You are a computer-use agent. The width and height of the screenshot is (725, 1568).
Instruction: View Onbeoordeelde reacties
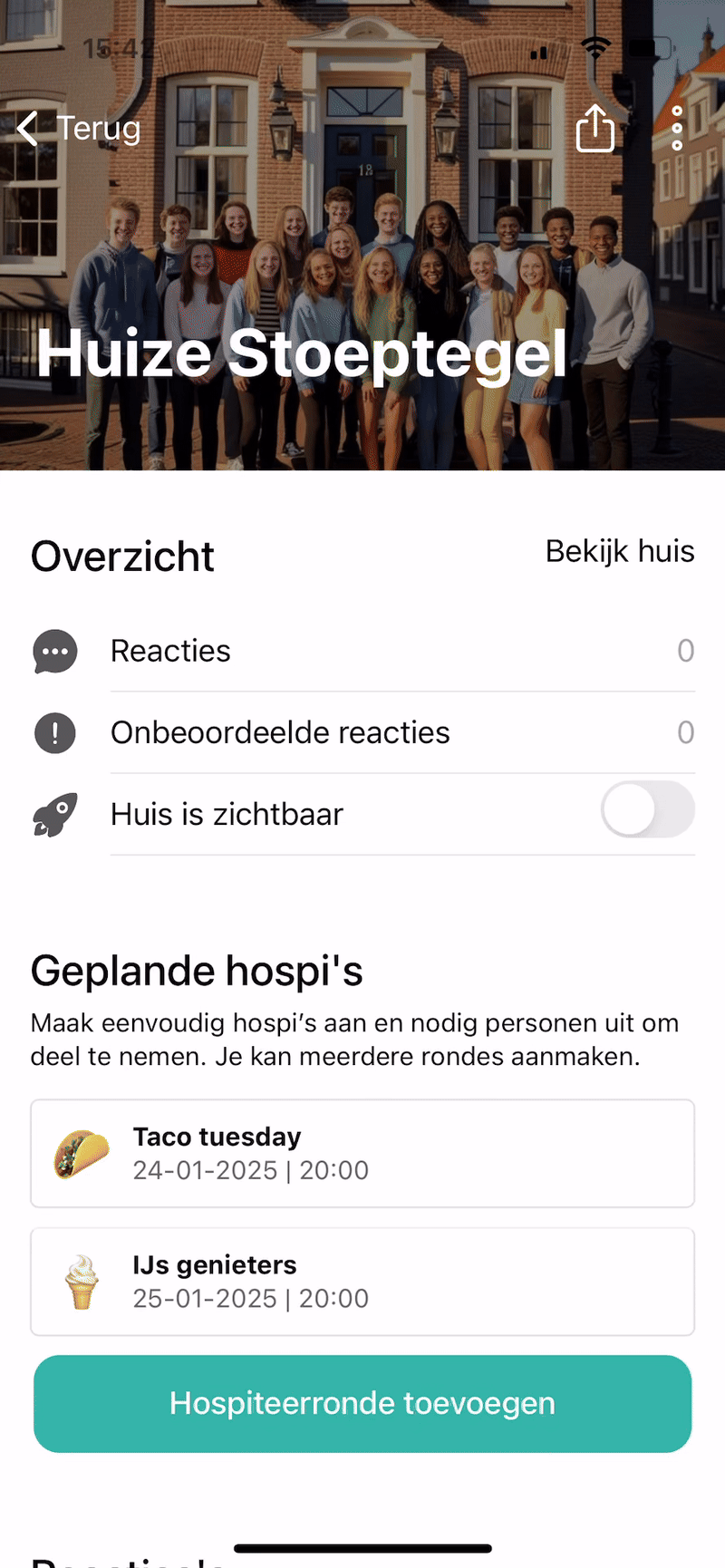(362, 732)
